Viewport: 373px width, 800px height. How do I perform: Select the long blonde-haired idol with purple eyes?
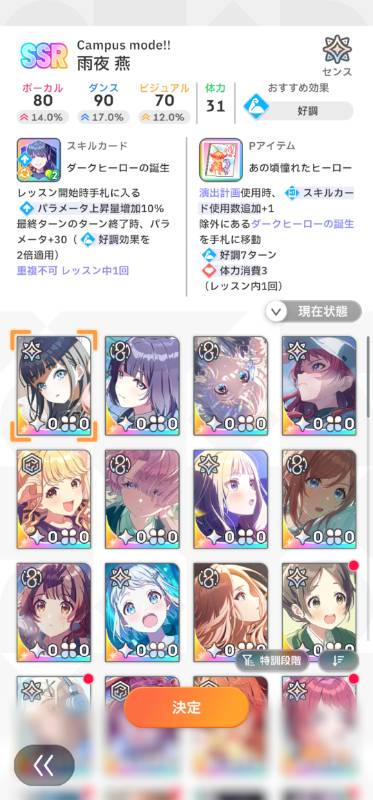(x=231, y=499)
